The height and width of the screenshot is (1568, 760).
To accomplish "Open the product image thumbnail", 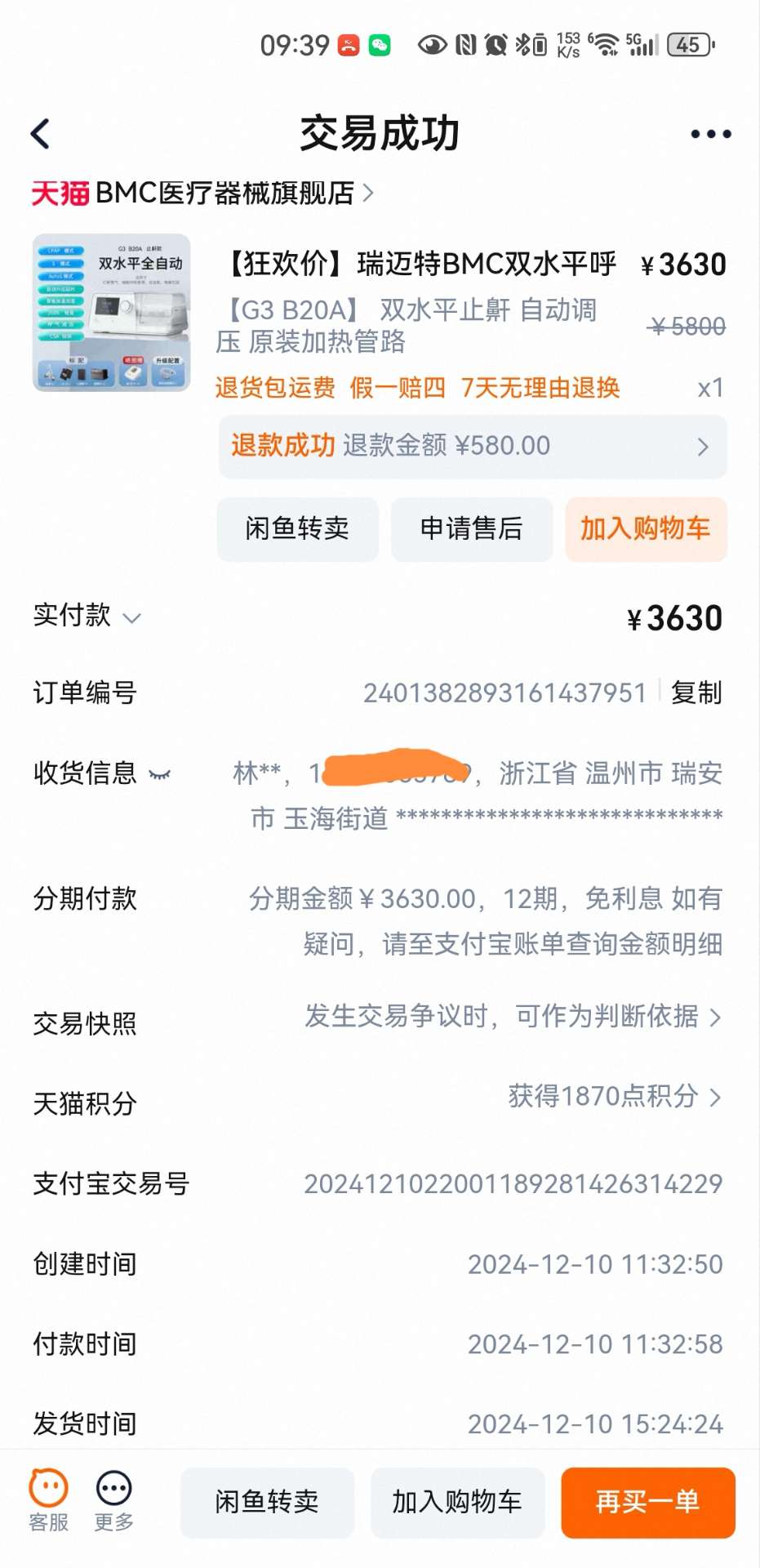I will [x=112, y=313].
